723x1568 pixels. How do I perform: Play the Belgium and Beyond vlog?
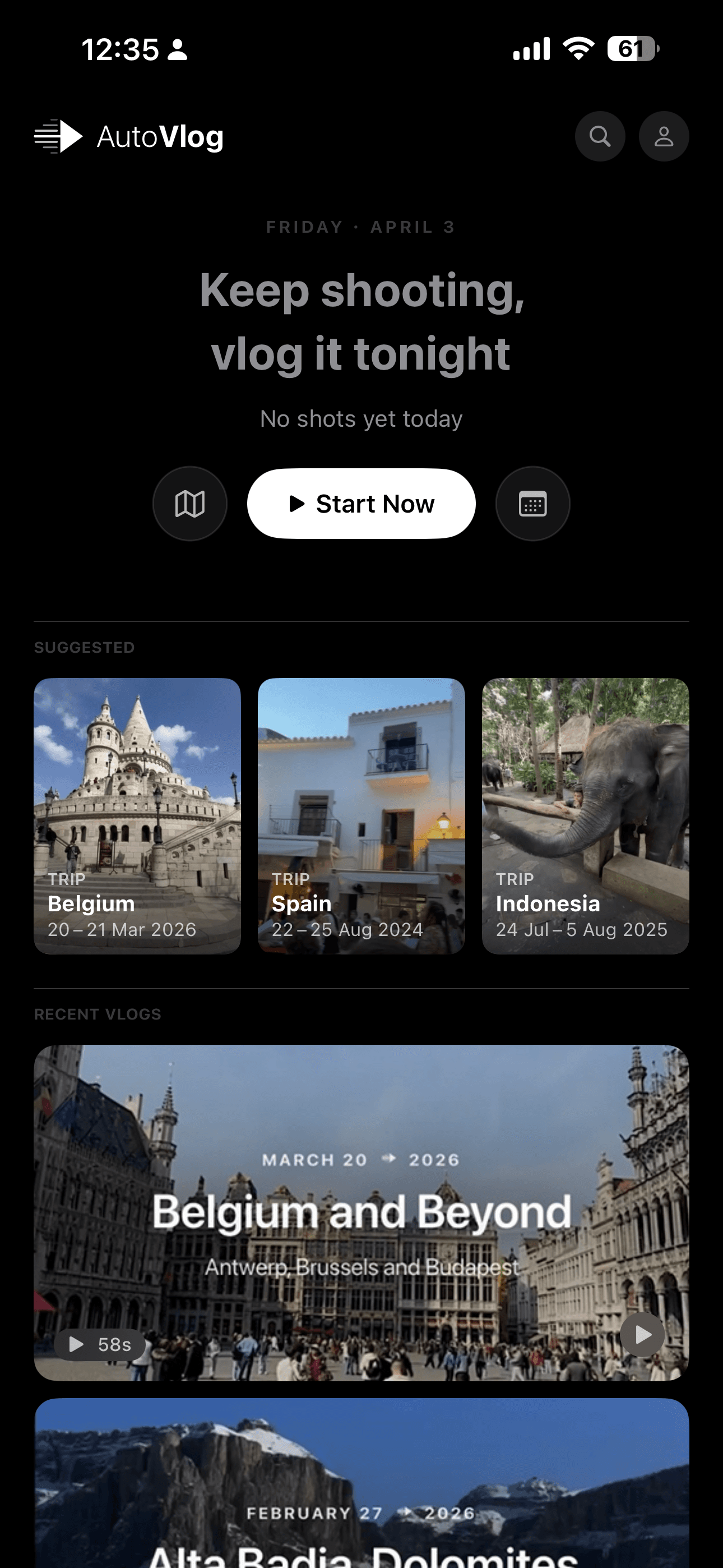click(642, 1335)
